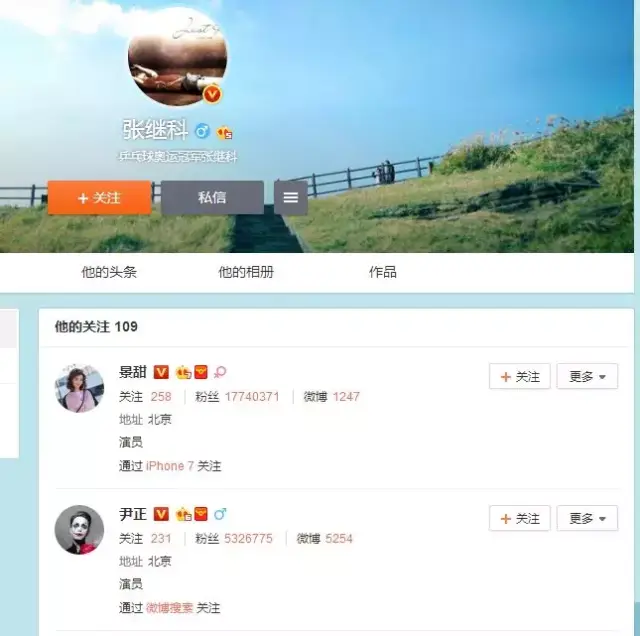Switch to the 他的头条 tab
This screenshot has height=636, width=640.
click(109, 272)
